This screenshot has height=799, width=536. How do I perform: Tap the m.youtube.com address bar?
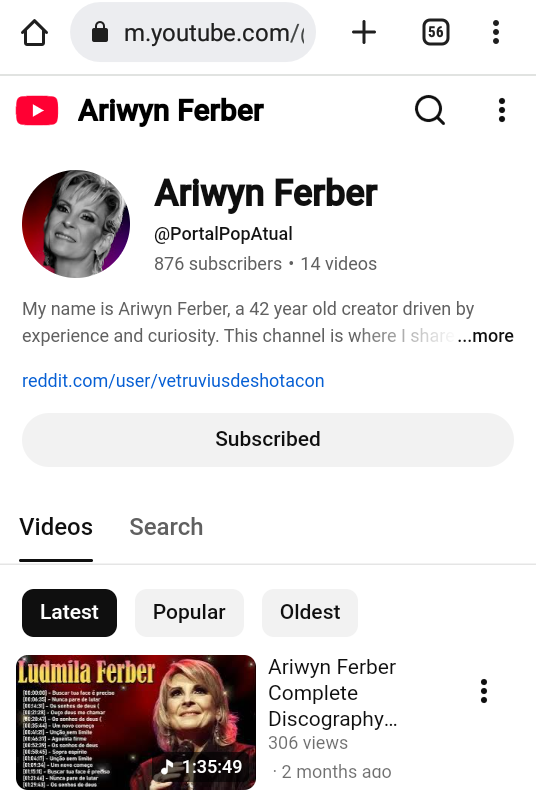[193, 33]
